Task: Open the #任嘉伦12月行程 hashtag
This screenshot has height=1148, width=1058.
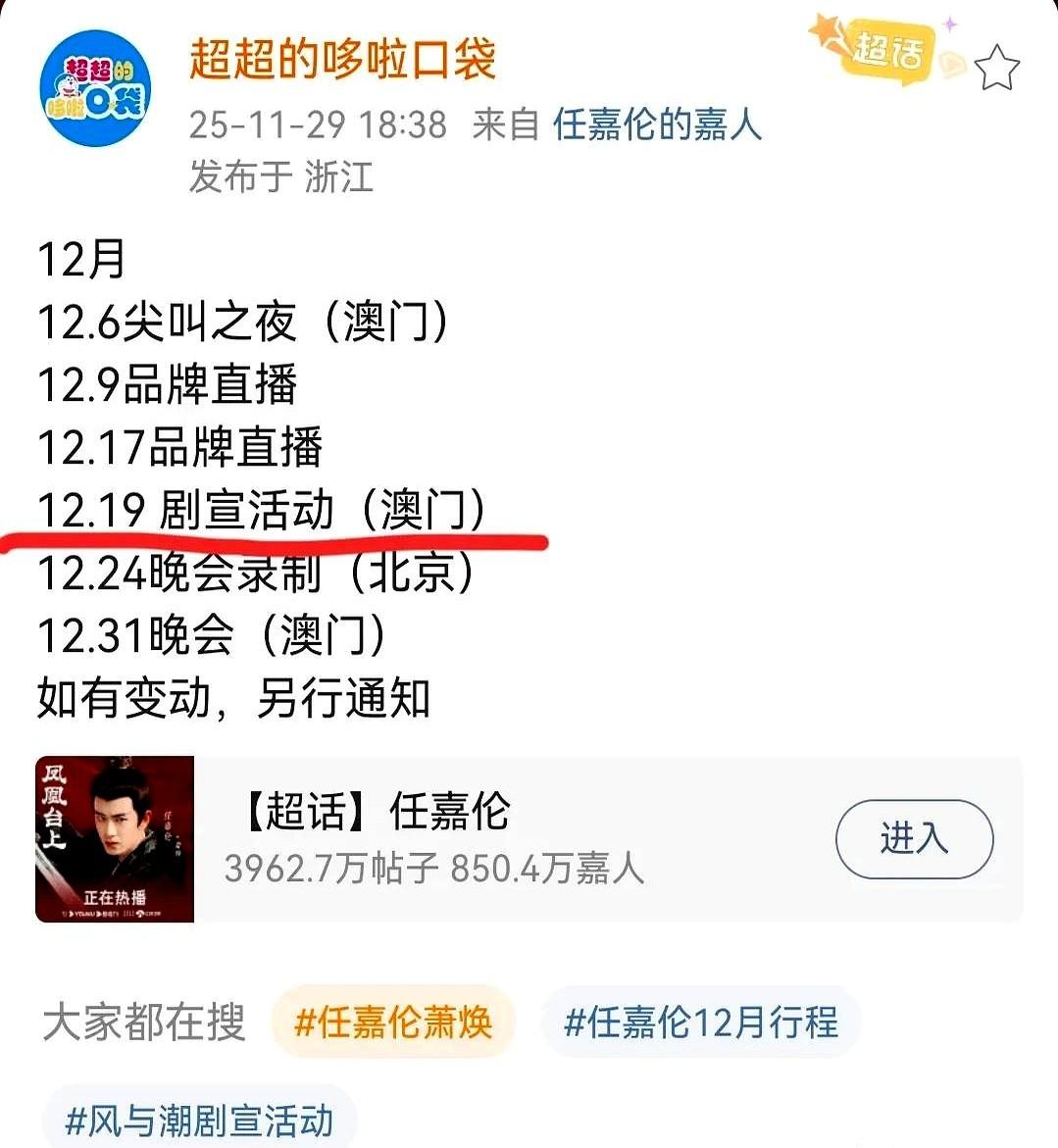Action: point(702,1021)
